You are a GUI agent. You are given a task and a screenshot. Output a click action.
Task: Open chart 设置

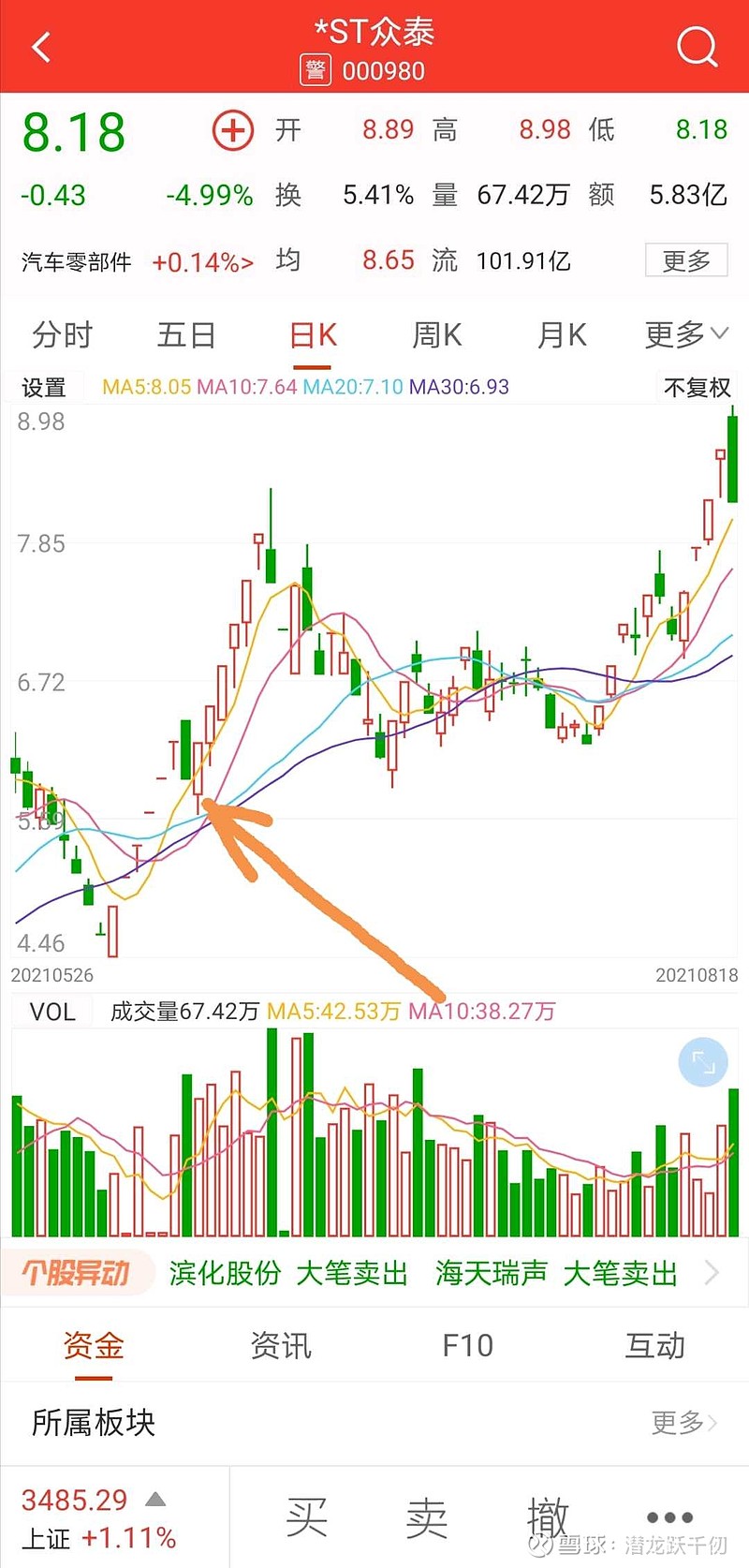[44, 387]
